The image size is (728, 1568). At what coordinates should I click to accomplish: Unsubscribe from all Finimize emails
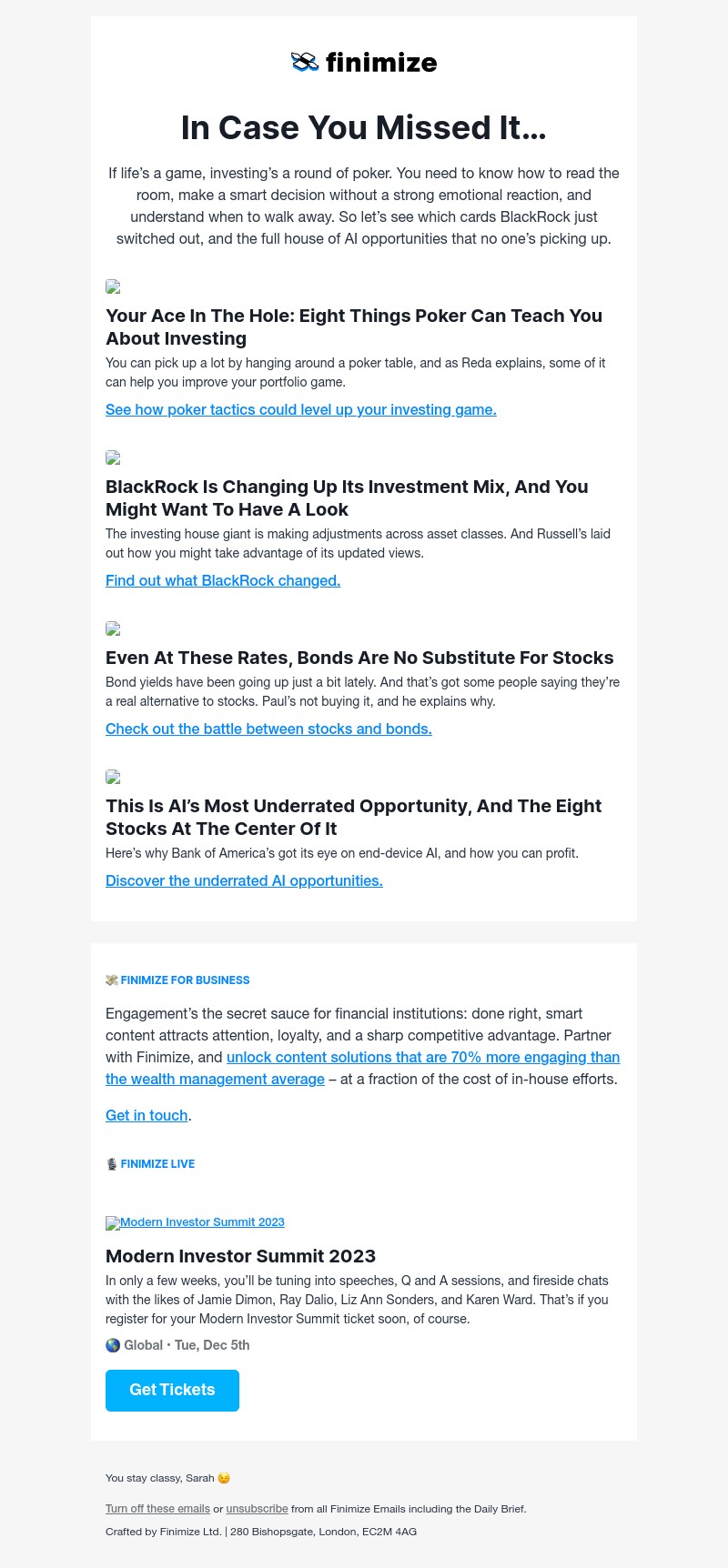pyautogui.click(x=257, y=1509)
